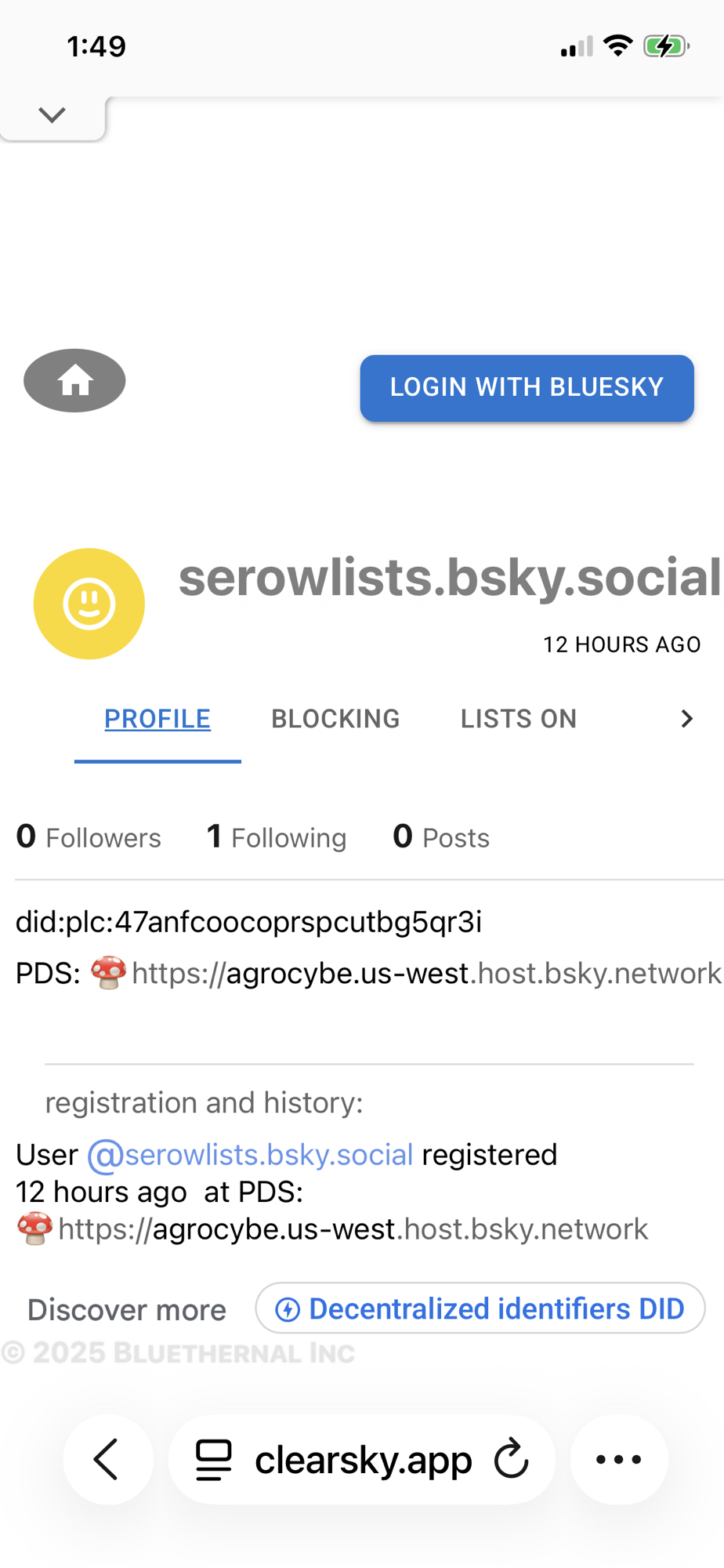Tap the Decentralized identifiers DID chip

pos(480,1308)
